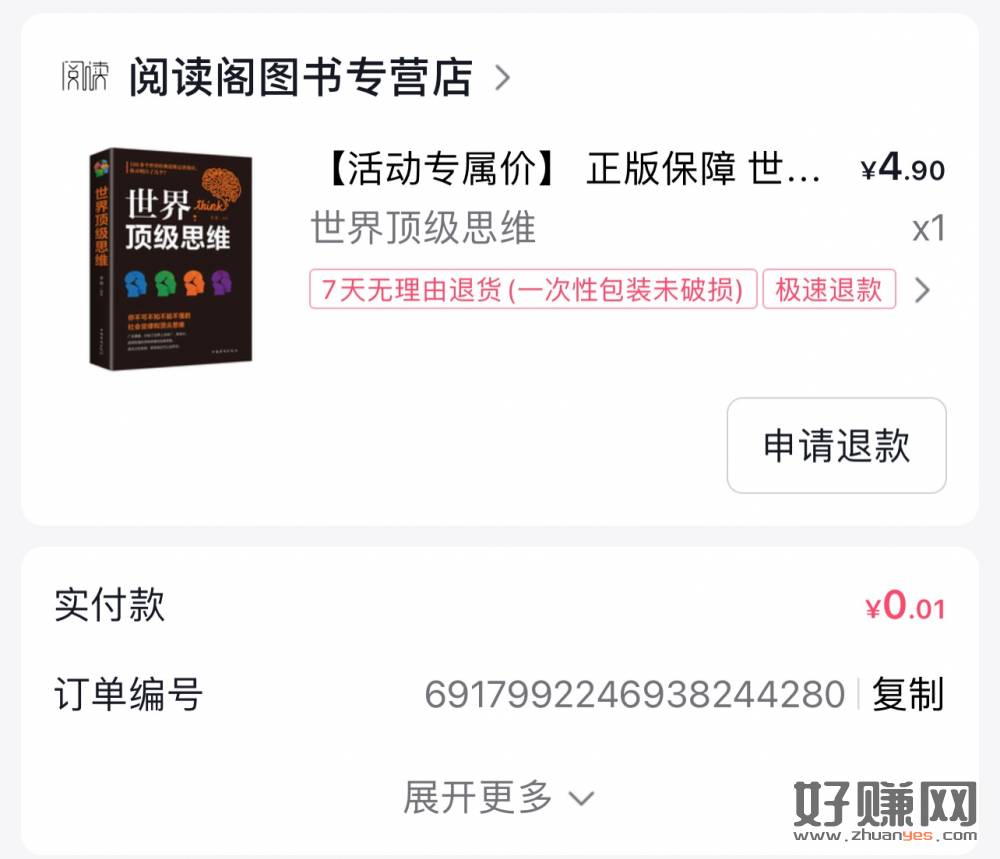Open the product title 活动专属价 listing
This screenshot has width=1000, height=859.
tap(572, 170)
